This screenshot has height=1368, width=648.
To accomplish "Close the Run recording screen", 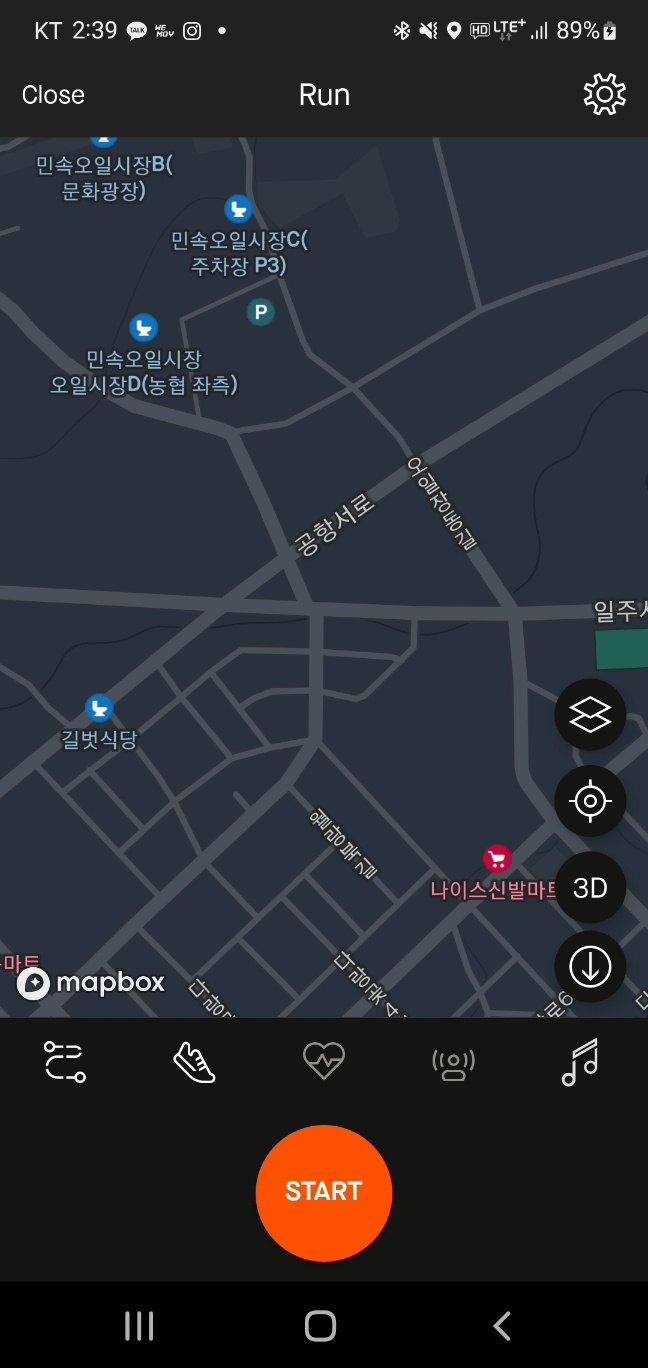I will [x=53, y=95].
